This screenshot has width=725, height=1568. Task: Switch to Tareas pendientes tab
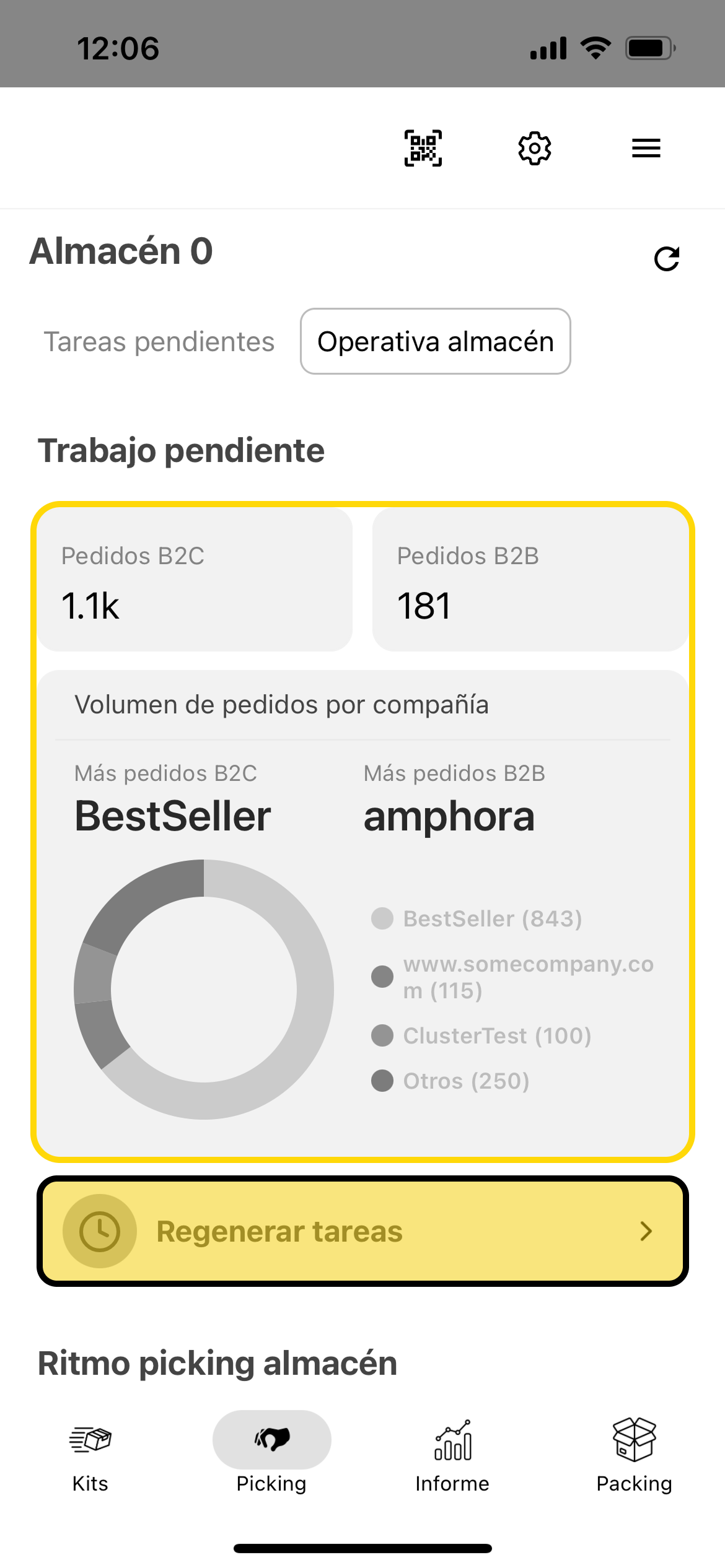159,342
